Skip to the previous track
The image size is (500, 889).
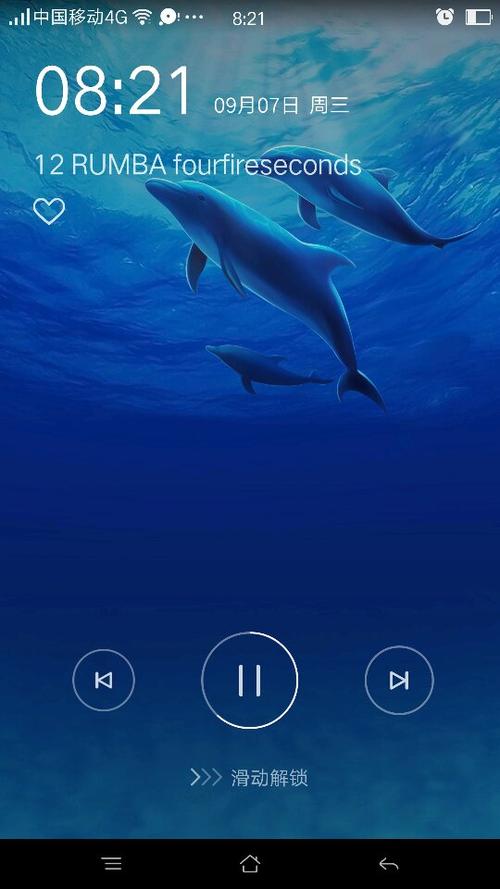[104, 680]
